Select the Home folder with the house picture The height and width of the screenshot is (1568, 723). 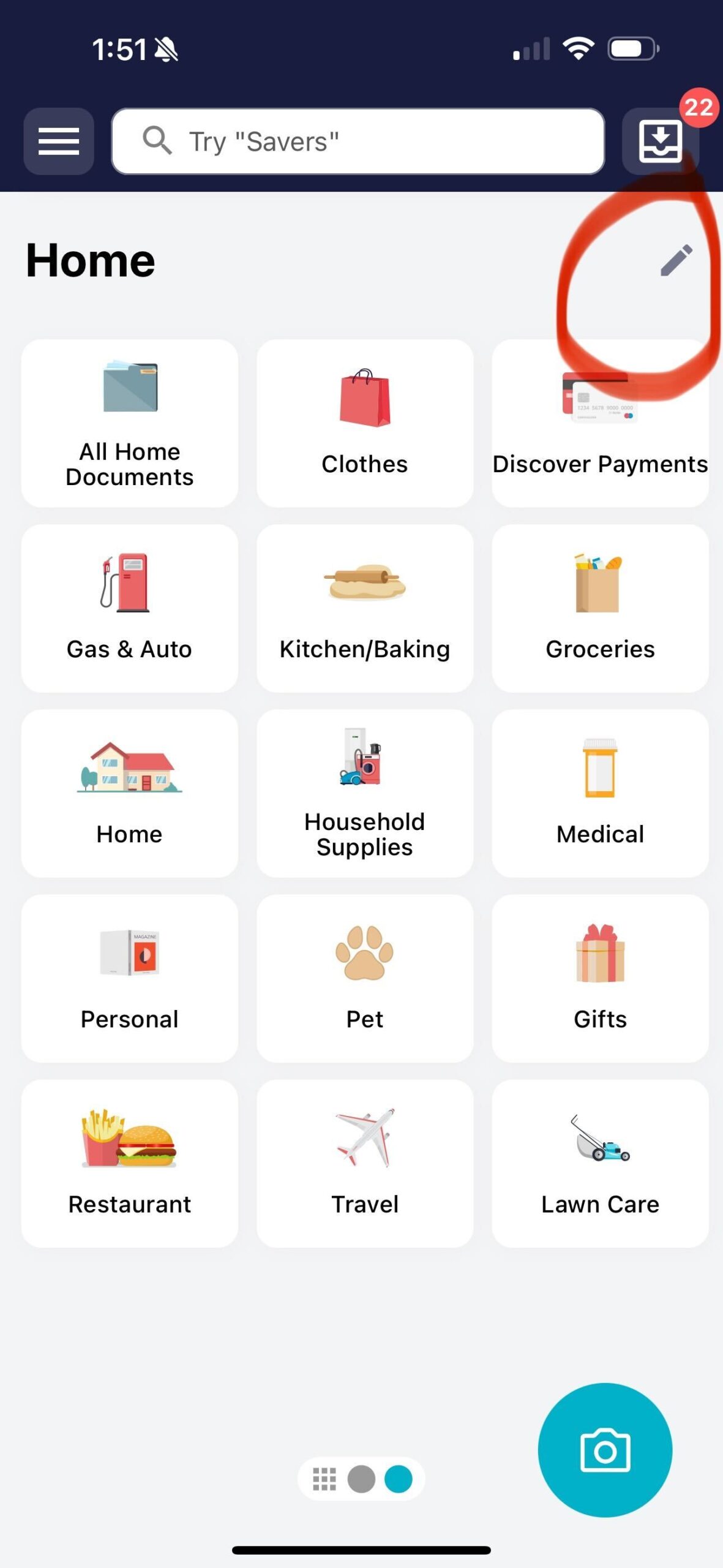[x=130, y=793]
